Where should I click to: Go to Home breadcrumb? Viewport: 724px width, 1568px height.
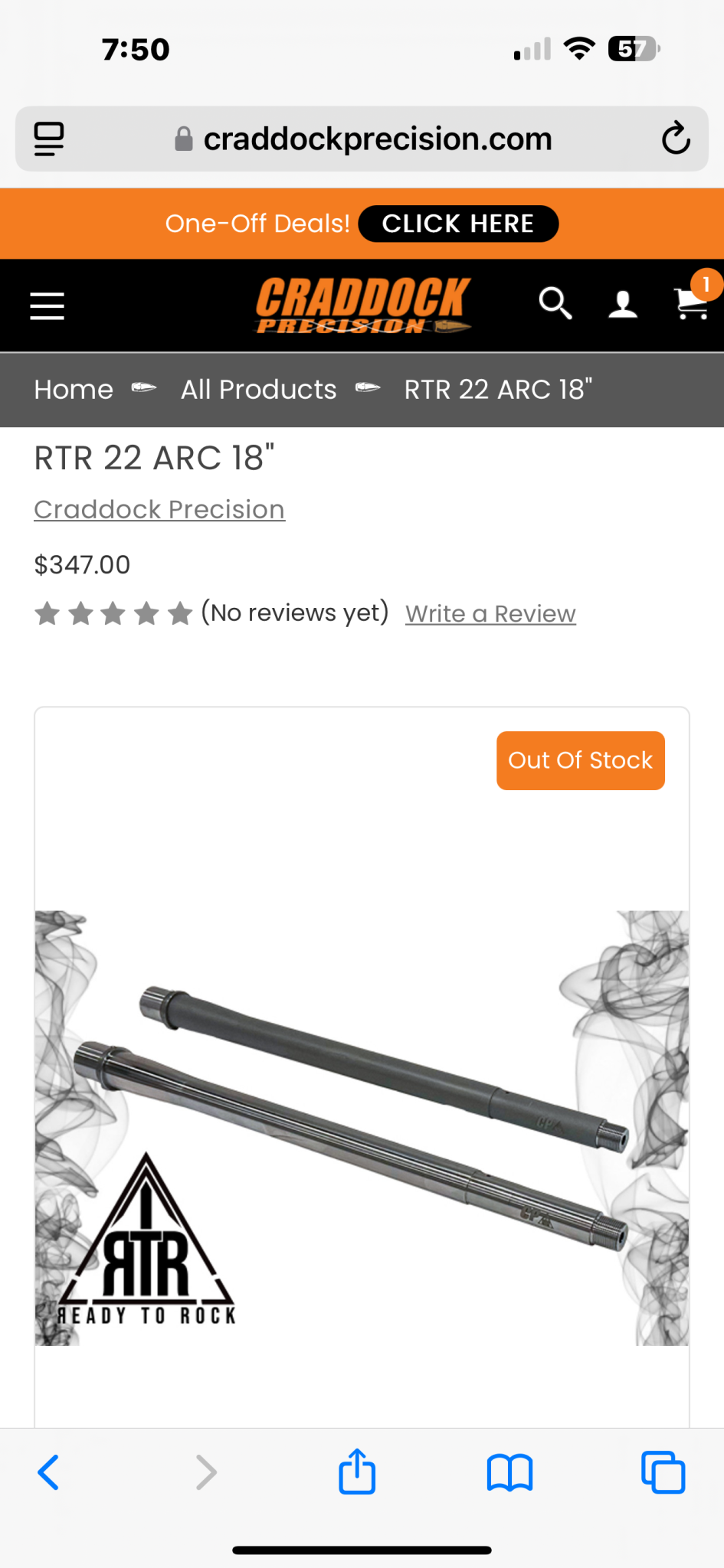(x=74, y=390)
